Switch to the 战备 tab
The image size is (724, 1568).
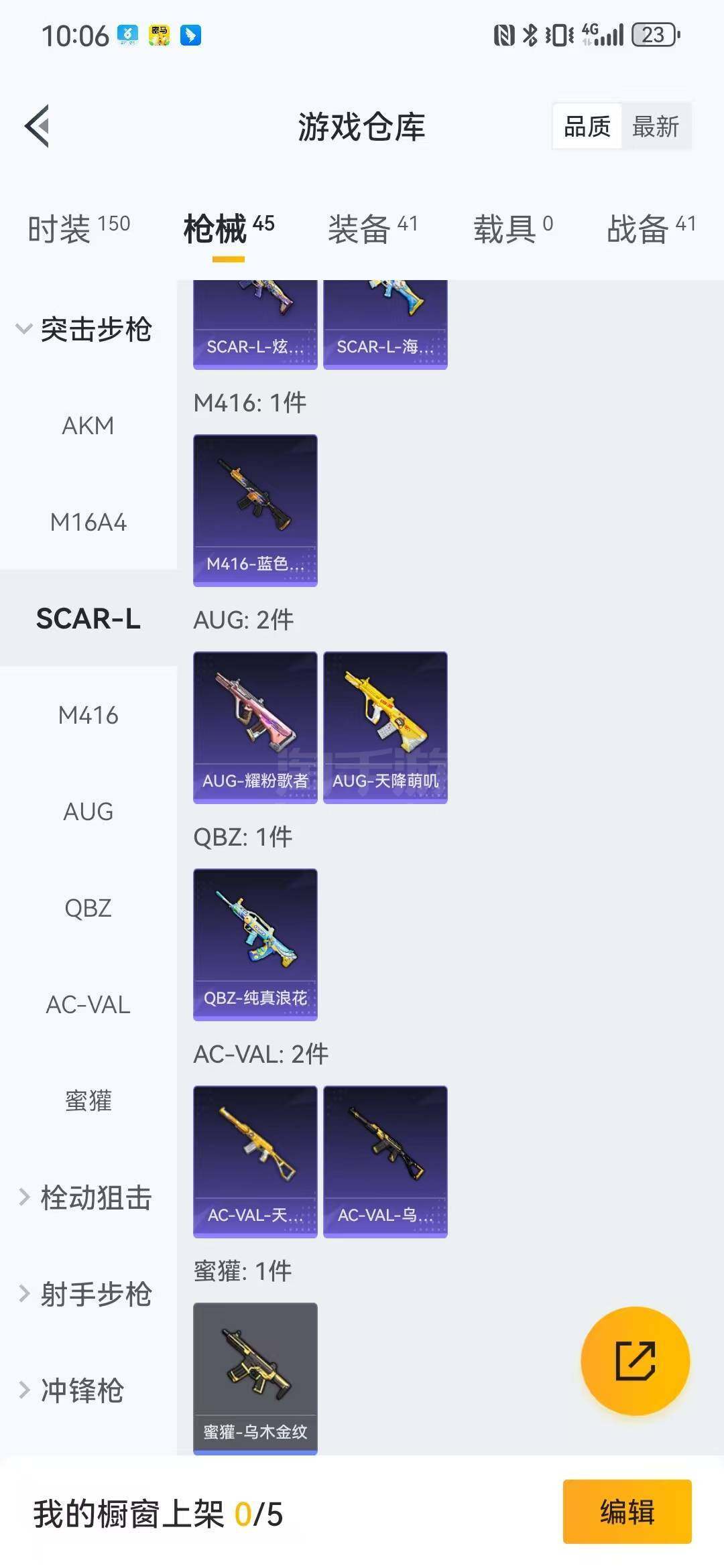tap(650, 229)
